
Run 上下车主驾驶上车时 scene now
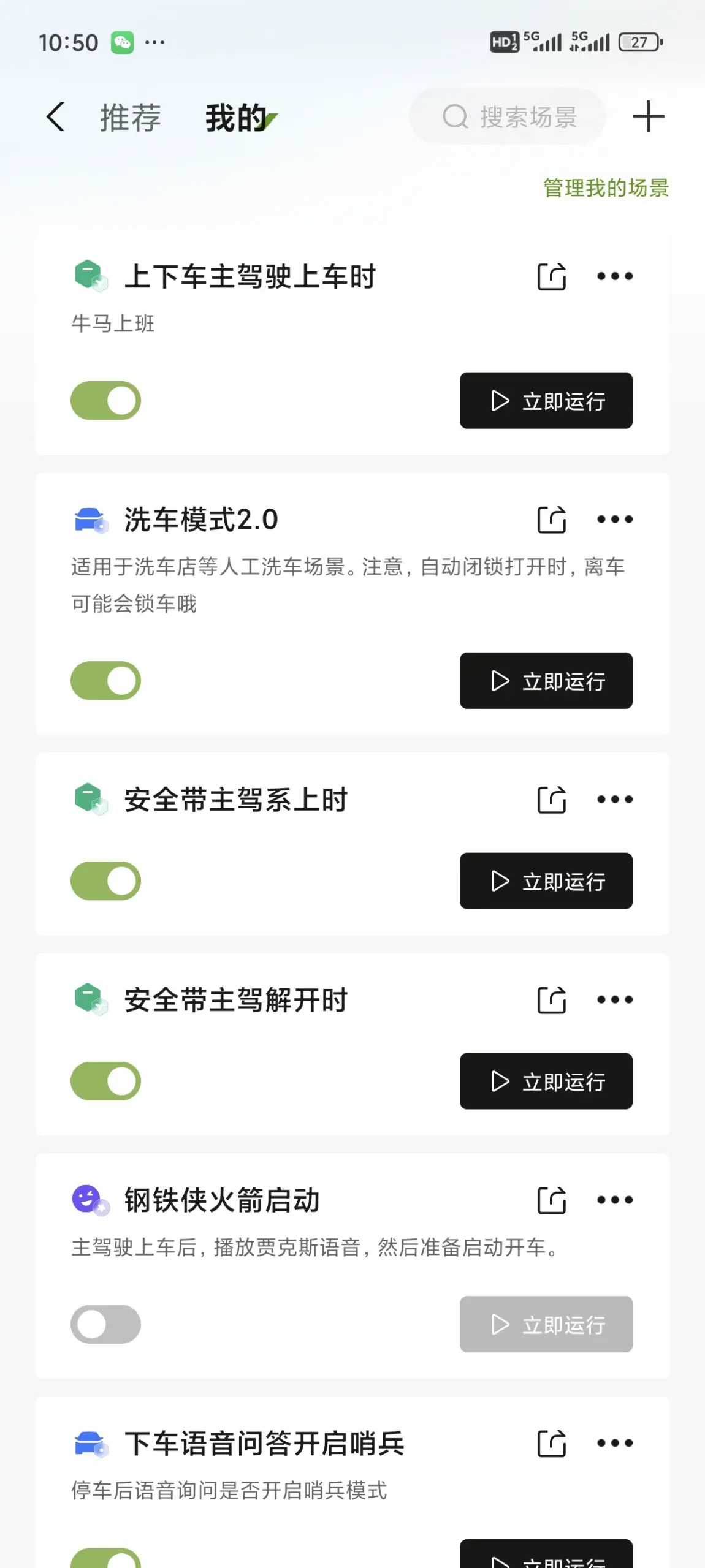coord(546,400)
